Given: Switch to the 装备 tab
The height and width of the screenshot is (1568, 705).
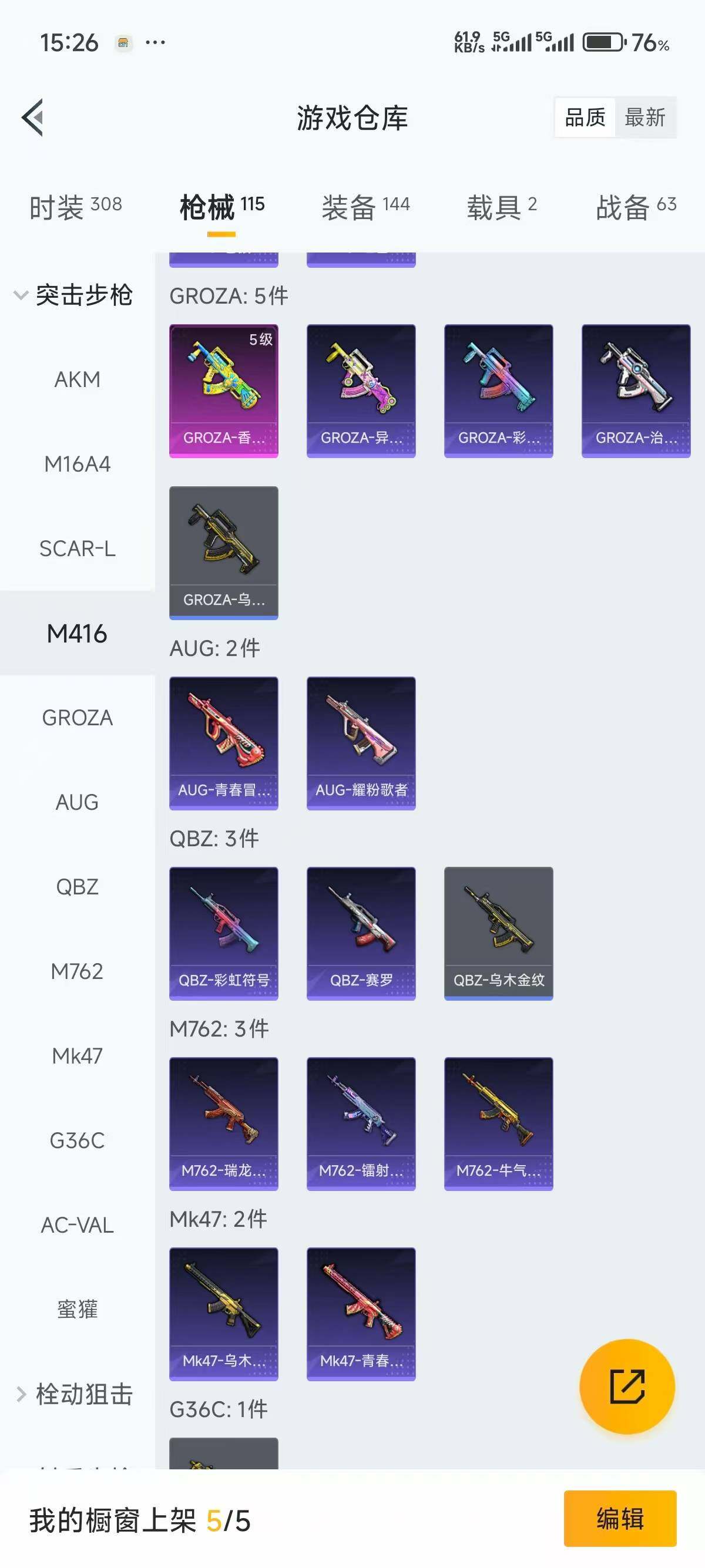Looking at the screenshot, I should [365, 207].
